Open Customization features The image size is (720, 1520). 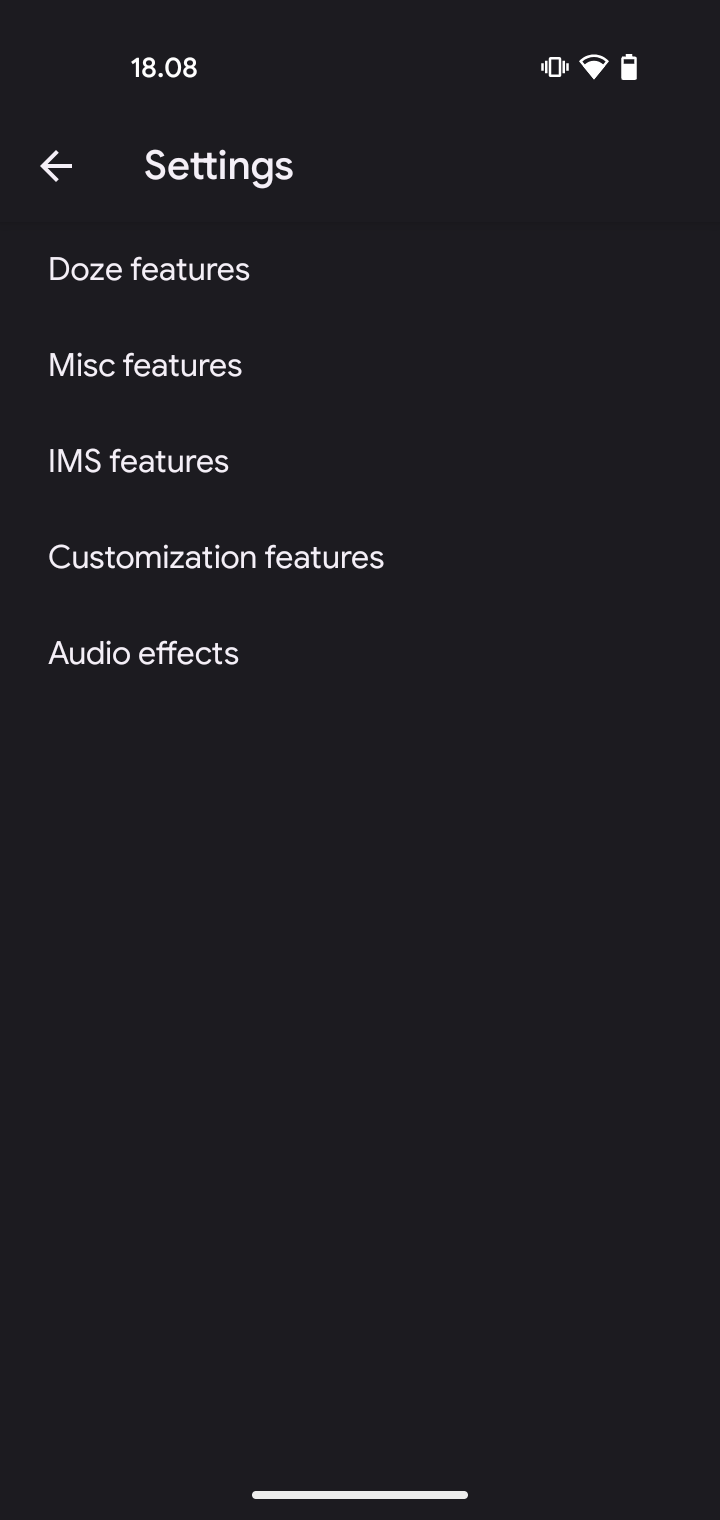(x=360, y=557)
